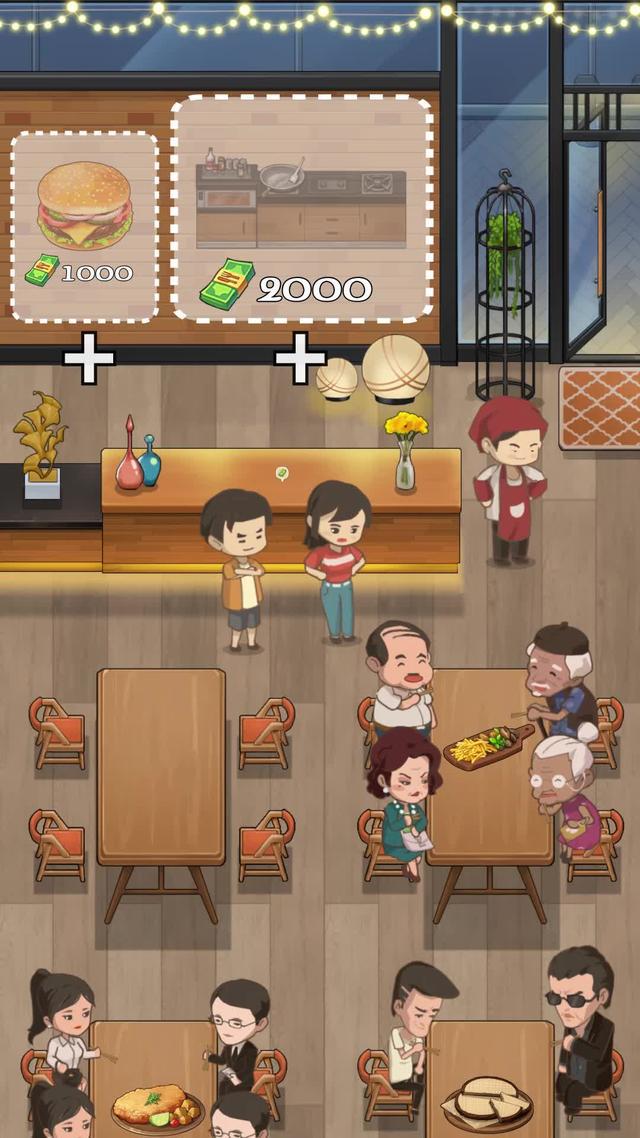The width and height of the screenshot is (640, 1138).
Task: Buy the burger upgrade for 1000
Action: [x=85, y=227]
